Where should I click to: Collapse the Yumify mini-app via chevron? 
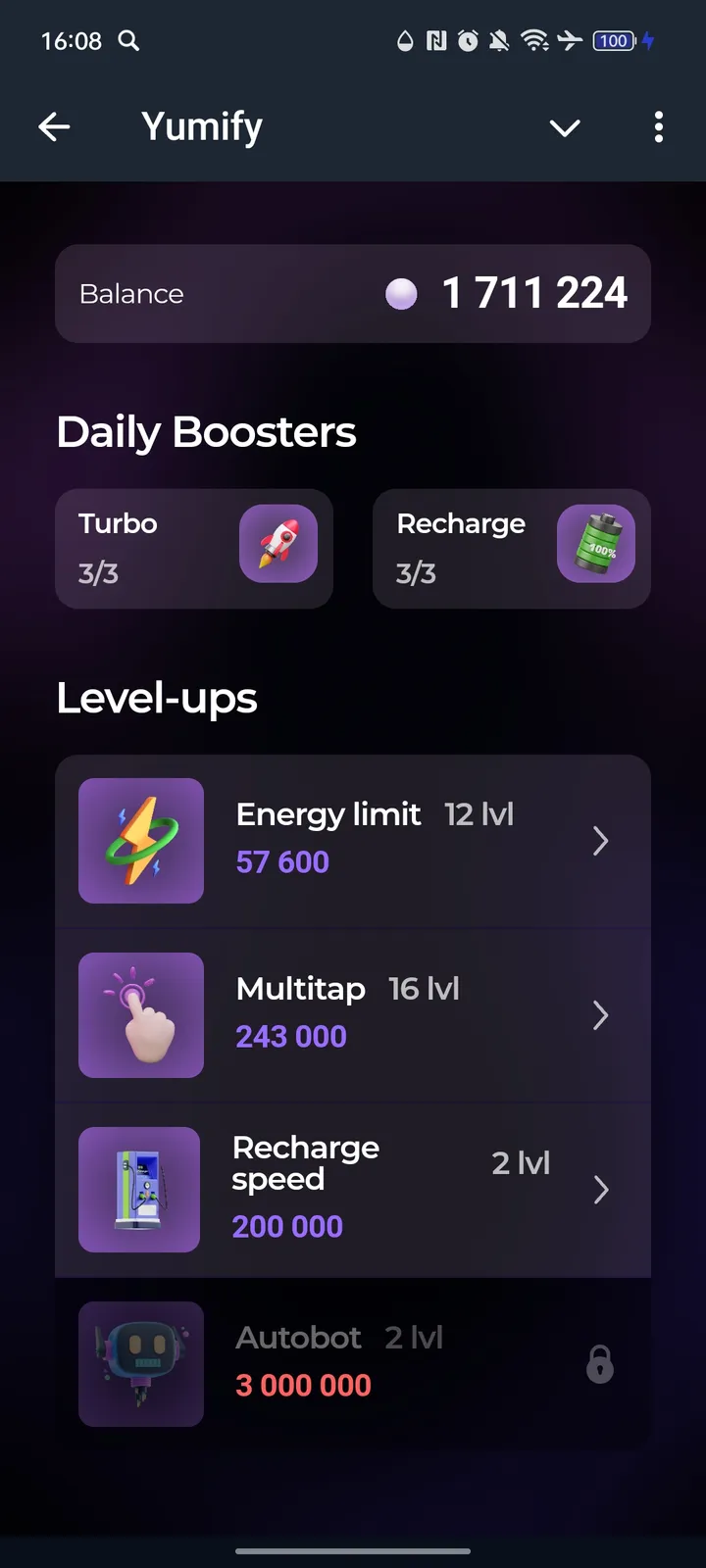click(565, 127)
